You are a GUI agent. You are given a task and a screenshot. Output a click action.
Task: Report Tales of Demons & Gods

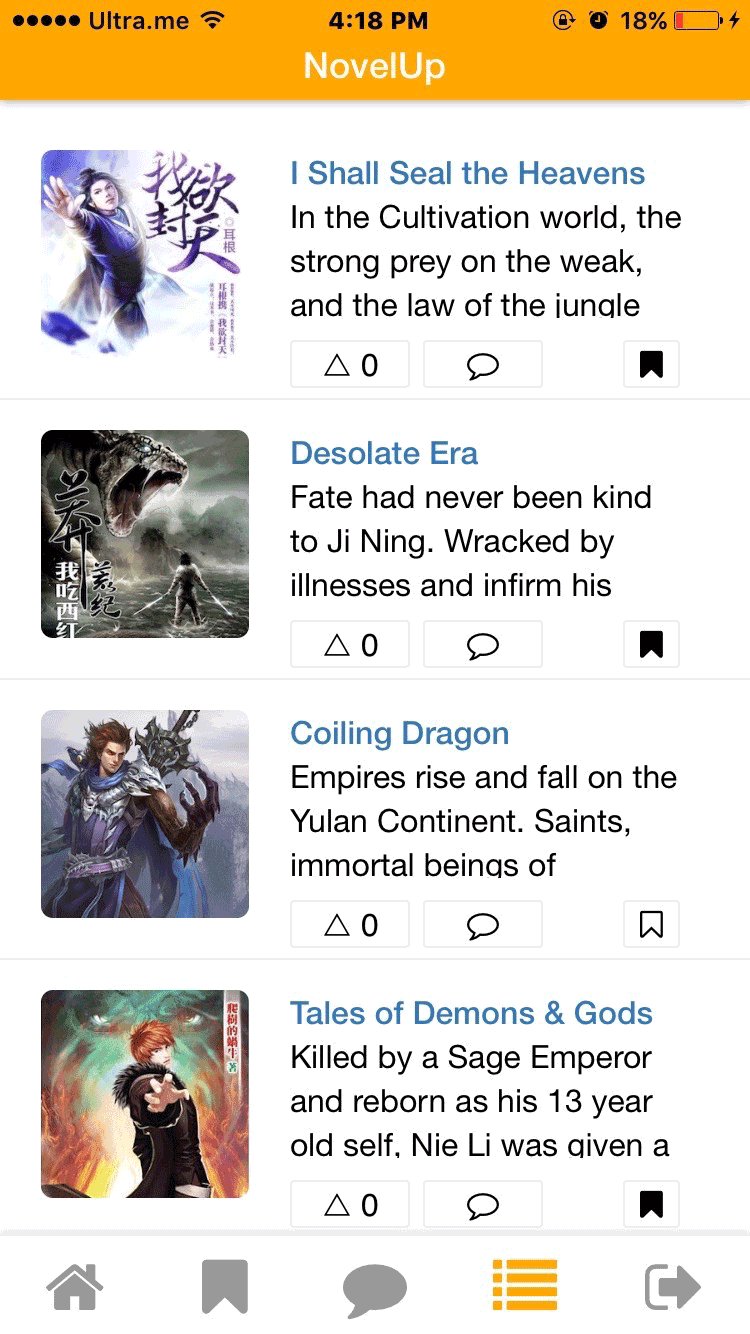click(349, 1204)
